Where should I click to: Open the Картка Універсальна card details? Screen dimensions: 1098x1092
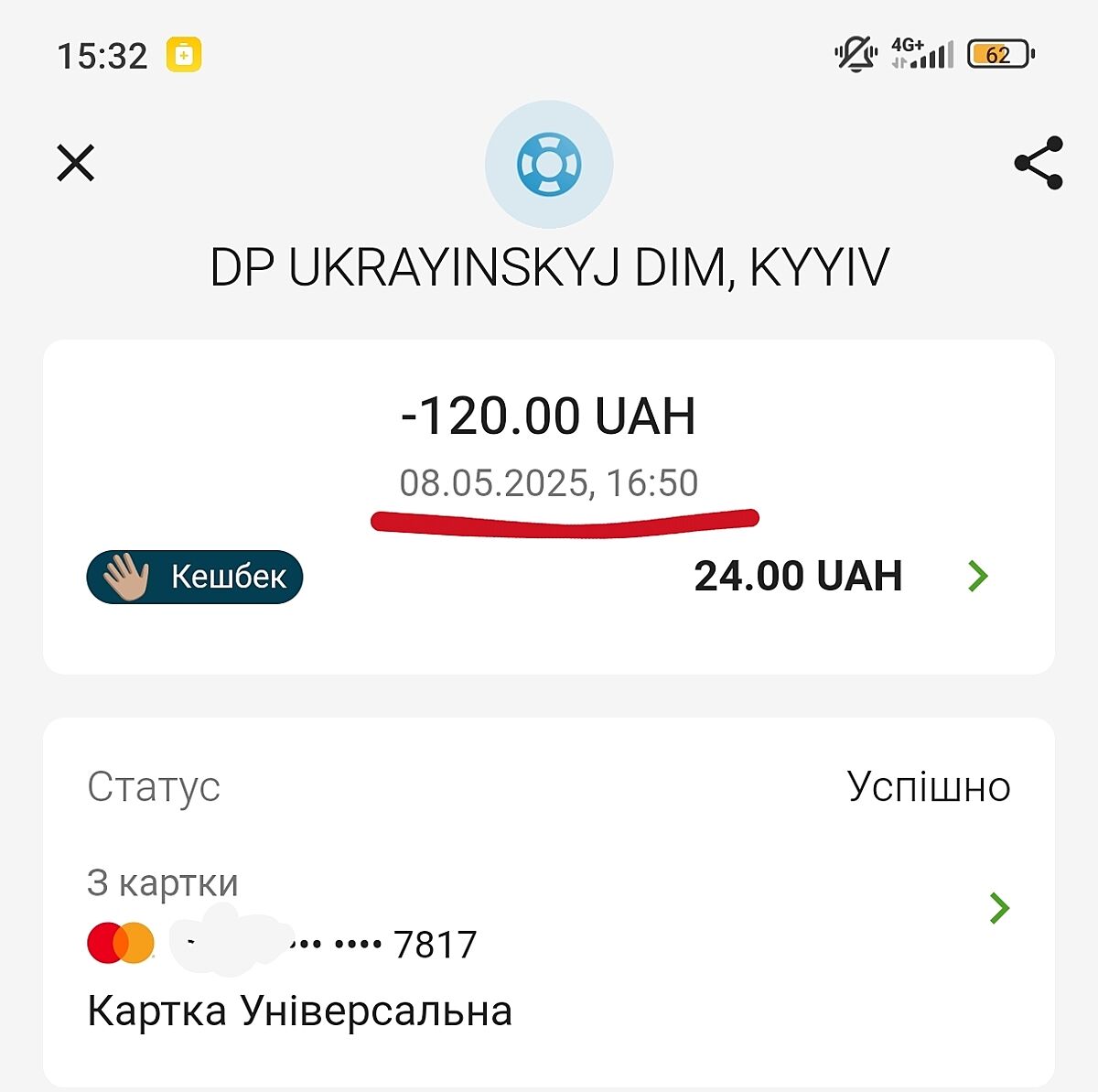click(999, 908)
